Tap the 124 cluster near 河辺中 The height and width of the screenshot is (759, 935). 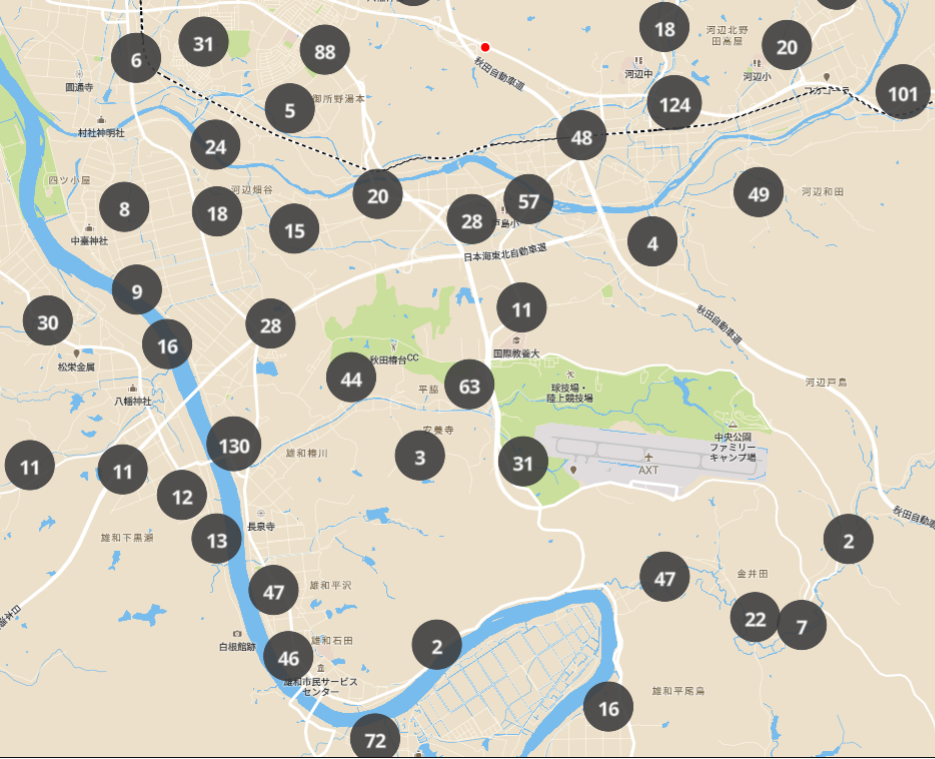pos(675,104)
